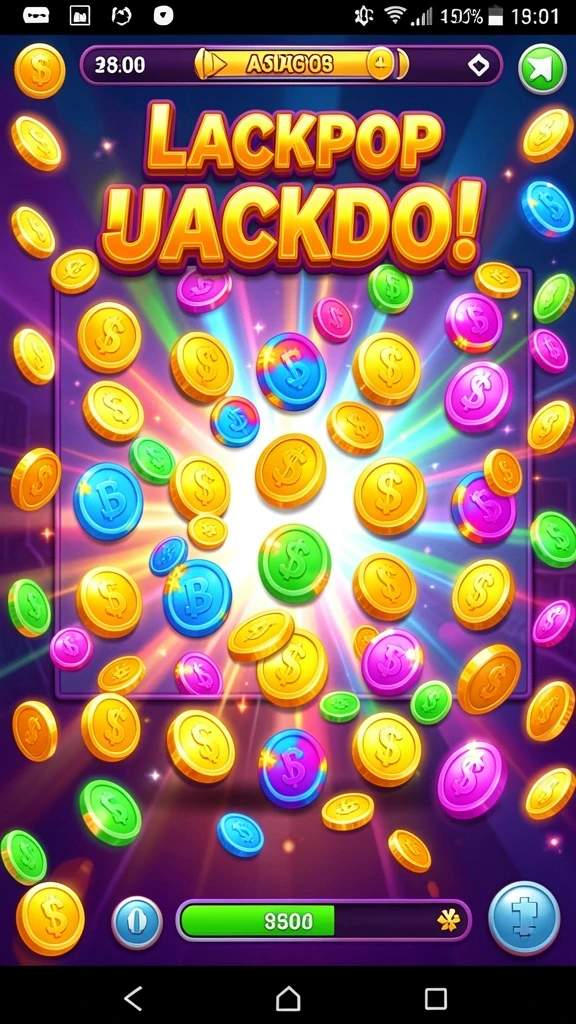Viewport: 576px width, 1024px height.
Task: Tap the diamond icon in the top bar
Action: pos(479,65)
